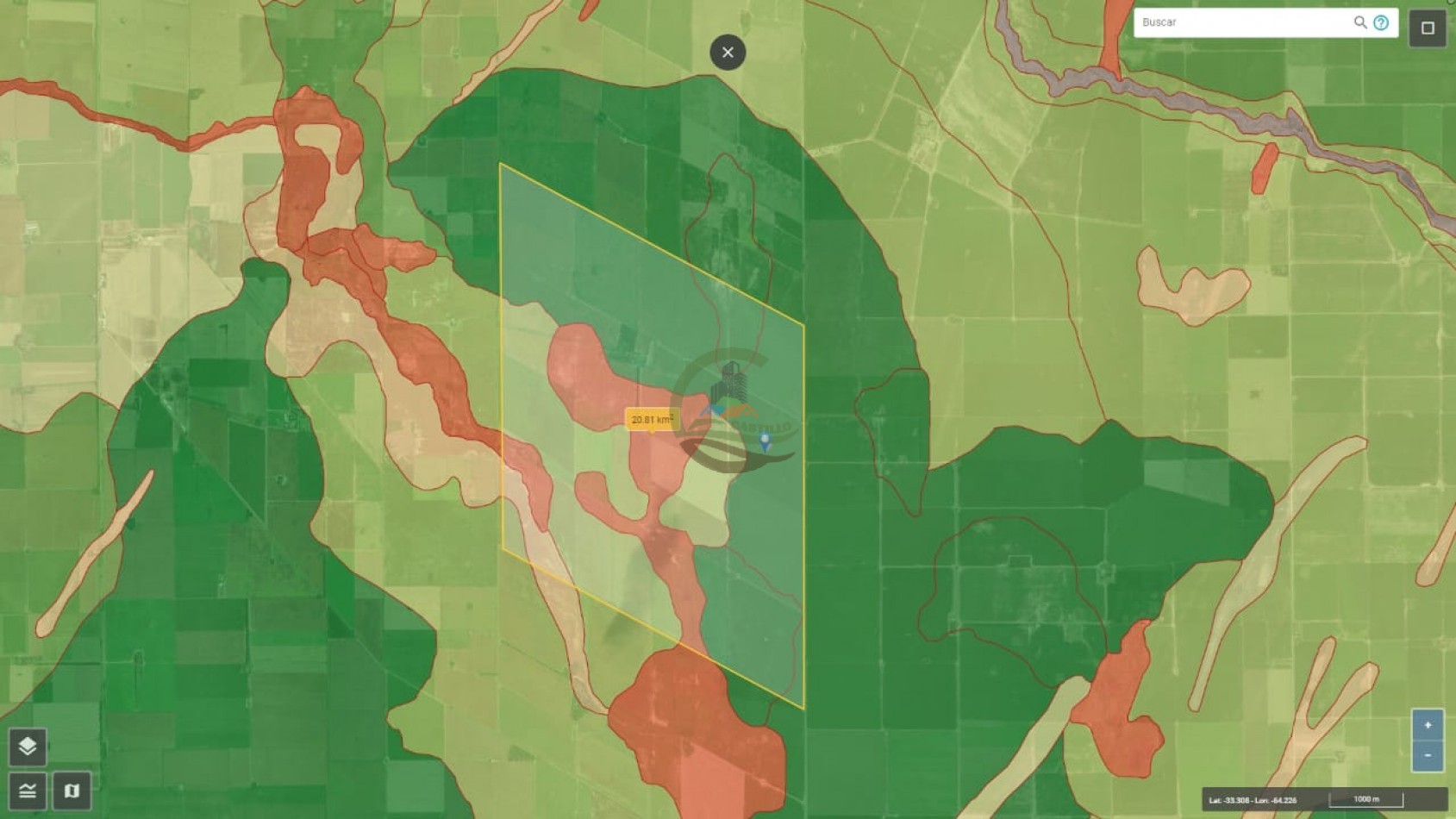
Task: Tap the magnifier search icon
Action: (x=1359, y=22)
